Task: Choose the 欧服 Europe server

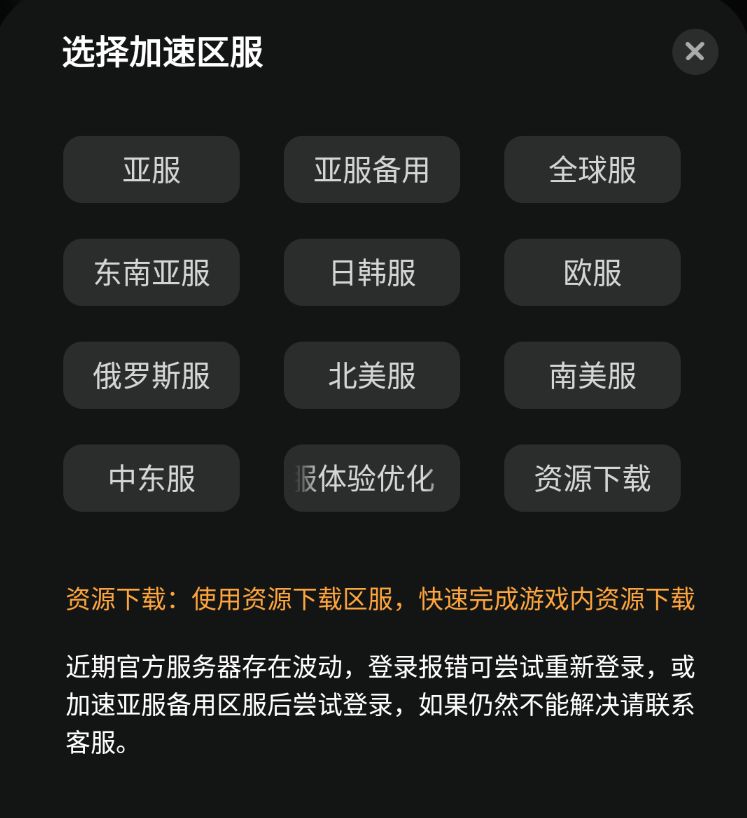Action: [591, 272]
